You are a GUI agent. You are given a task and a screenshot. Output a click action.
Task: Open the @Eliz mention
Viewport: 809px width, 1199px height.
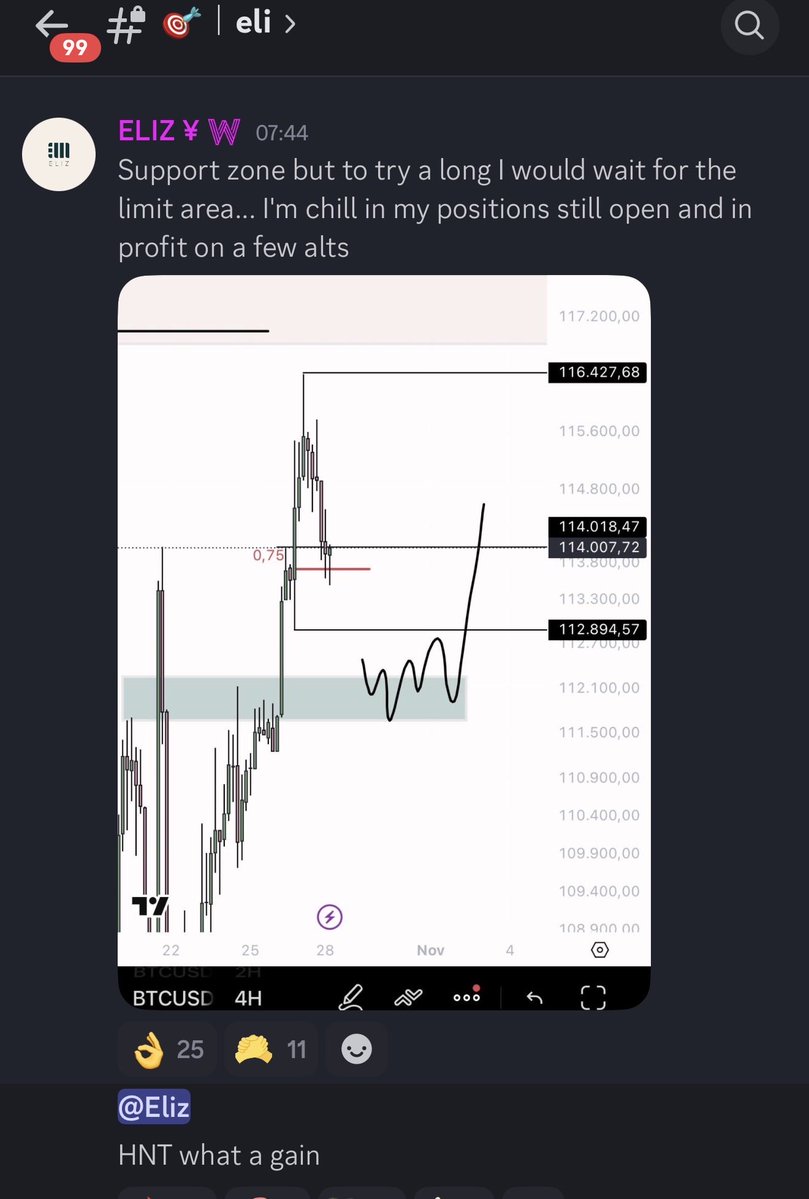coord(154,1107)
